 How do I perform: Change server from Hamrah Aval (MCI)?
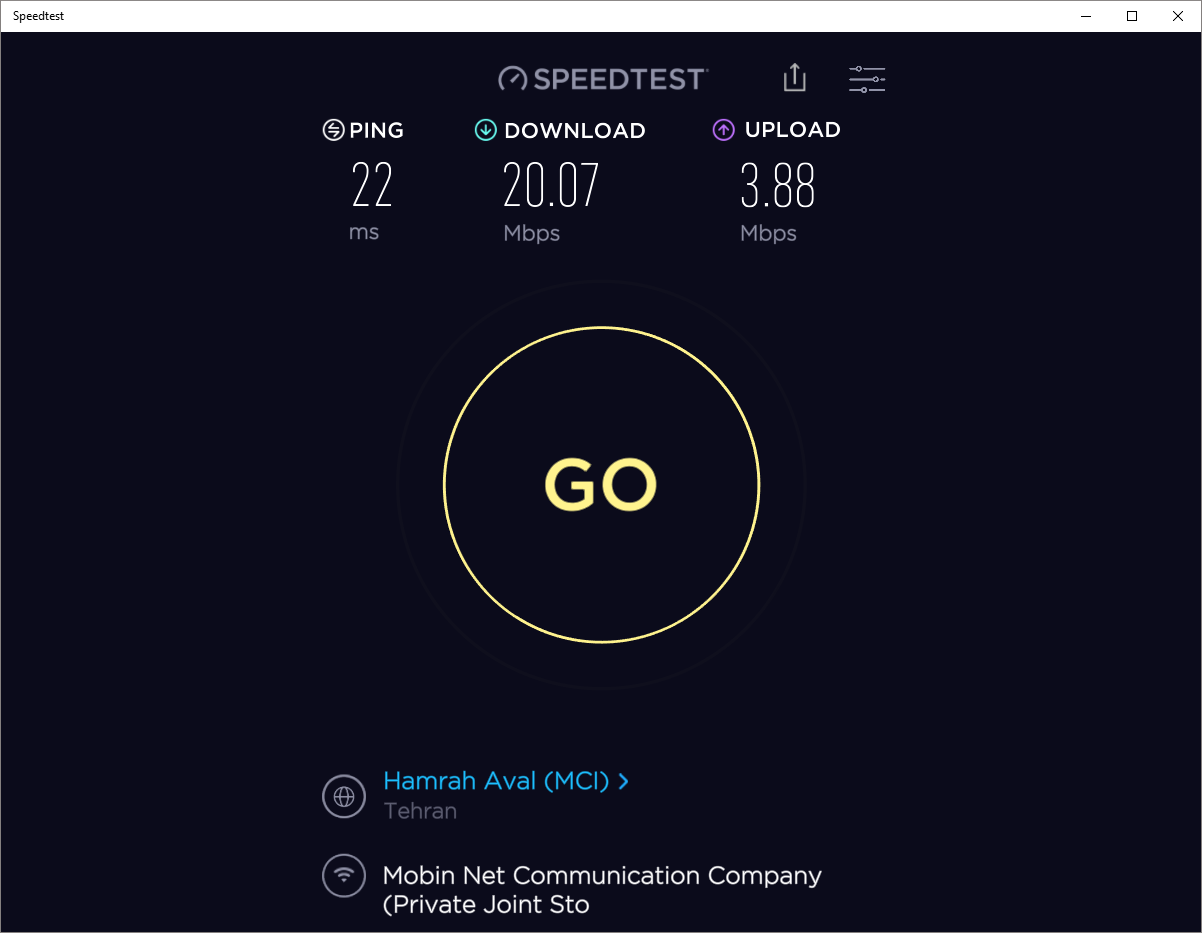505,781
